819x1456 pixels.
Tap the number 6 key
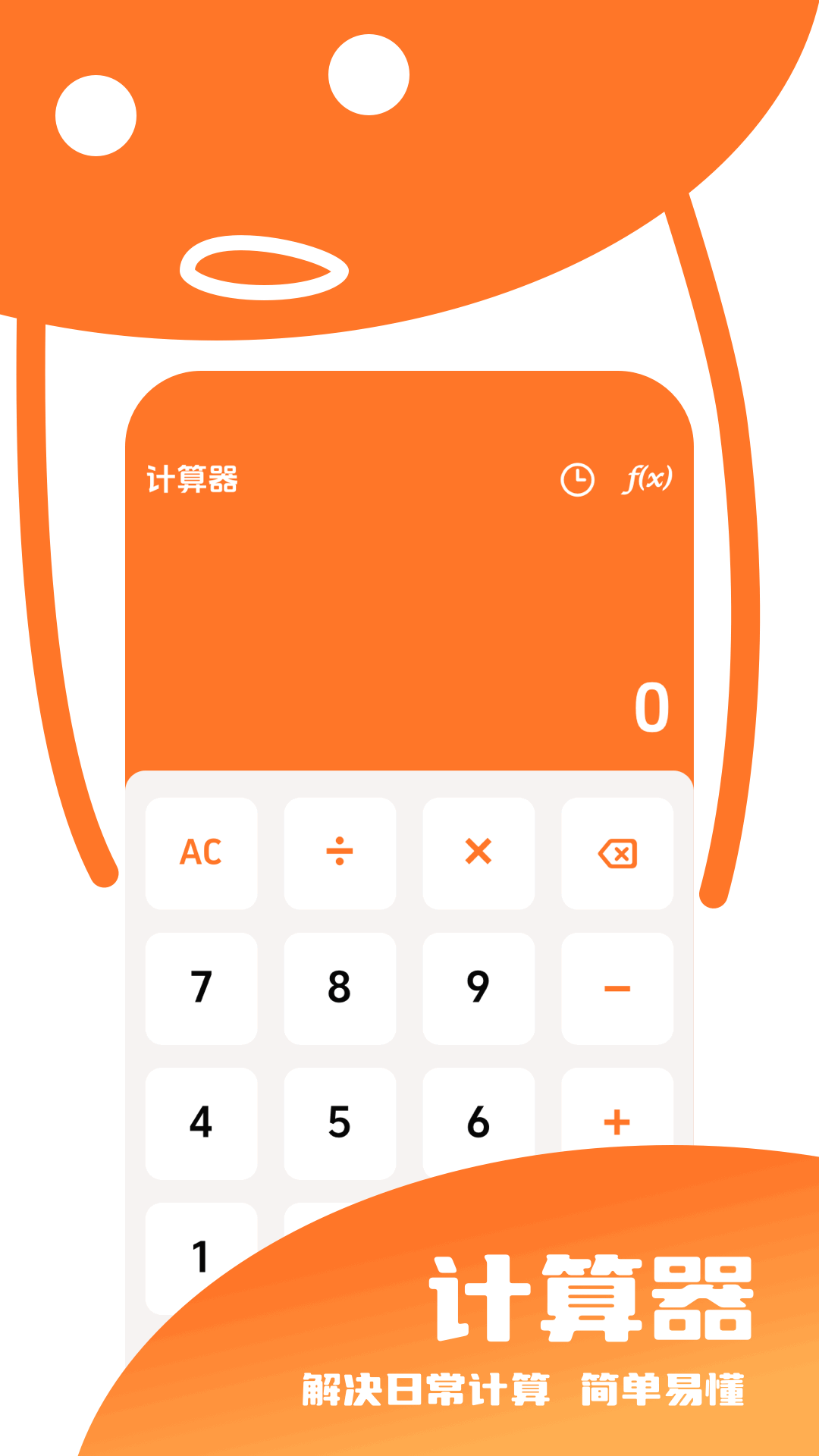[479, 1122]
